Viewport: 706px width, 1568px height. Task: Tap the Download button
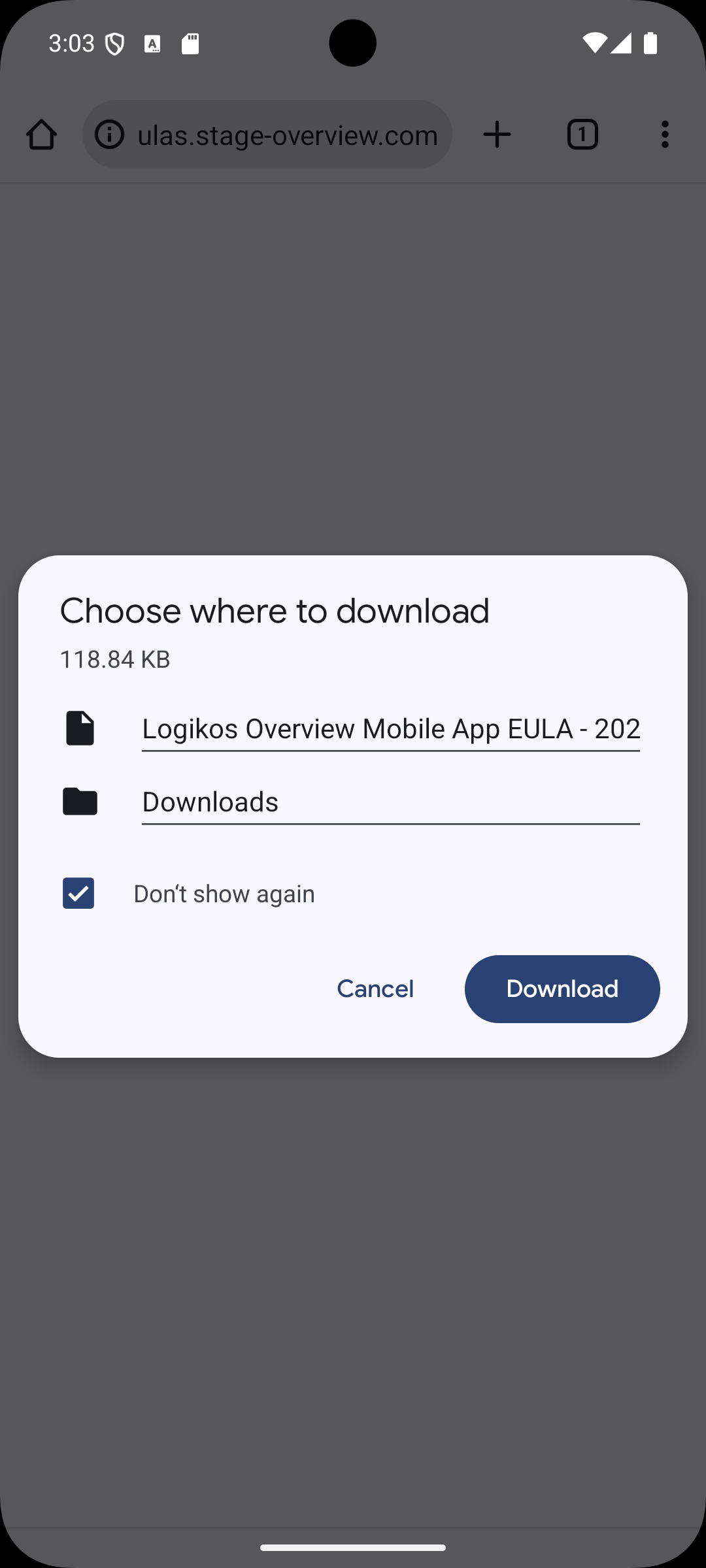(562, 988)
